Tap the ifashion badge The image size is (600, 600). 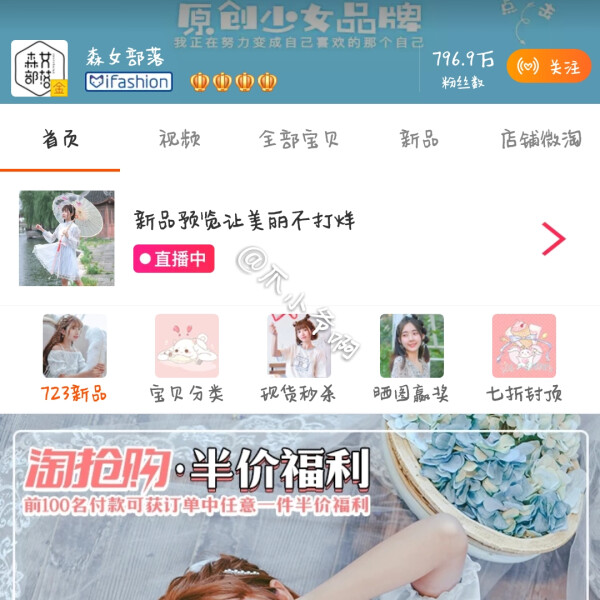point(128,82)
